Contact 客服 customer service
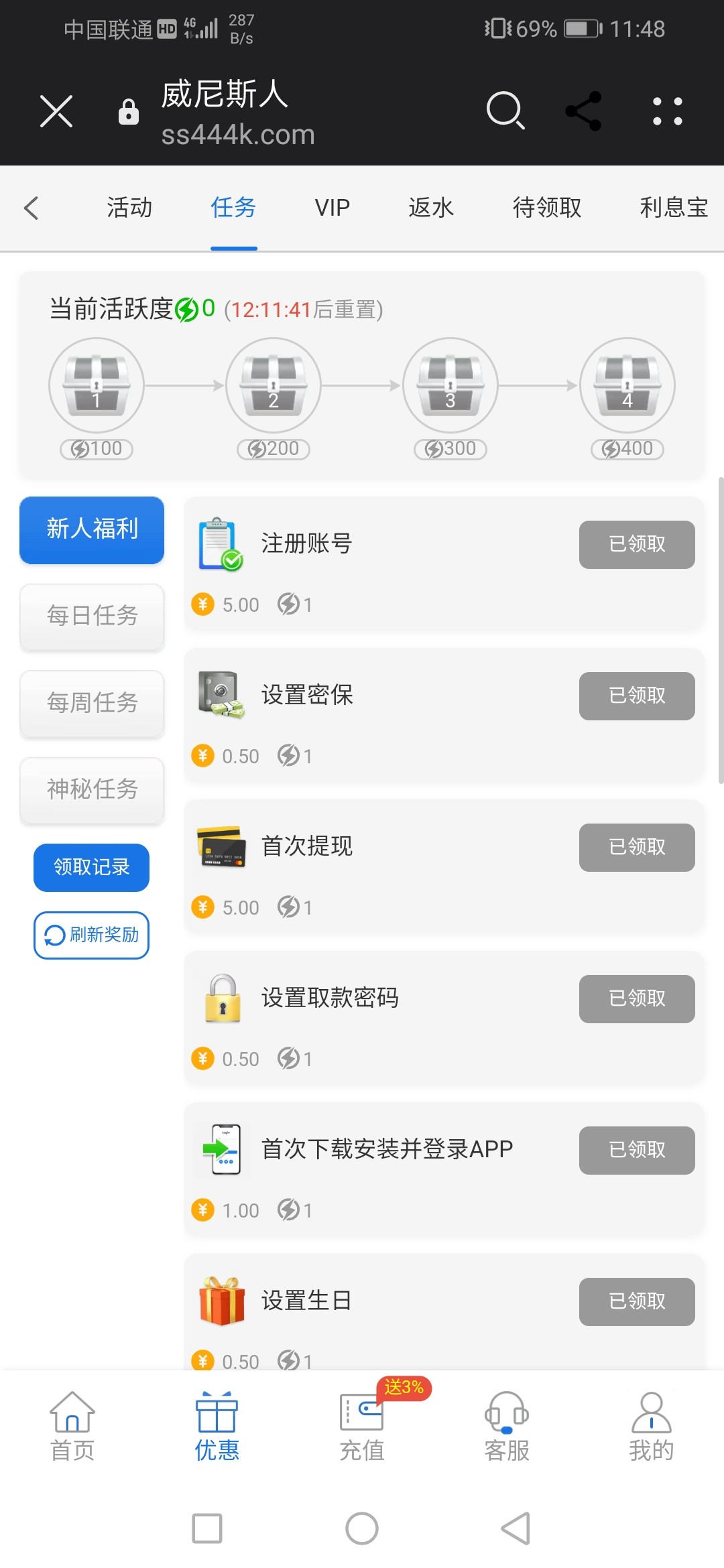724x1568 pixels. coord(507,1426)
